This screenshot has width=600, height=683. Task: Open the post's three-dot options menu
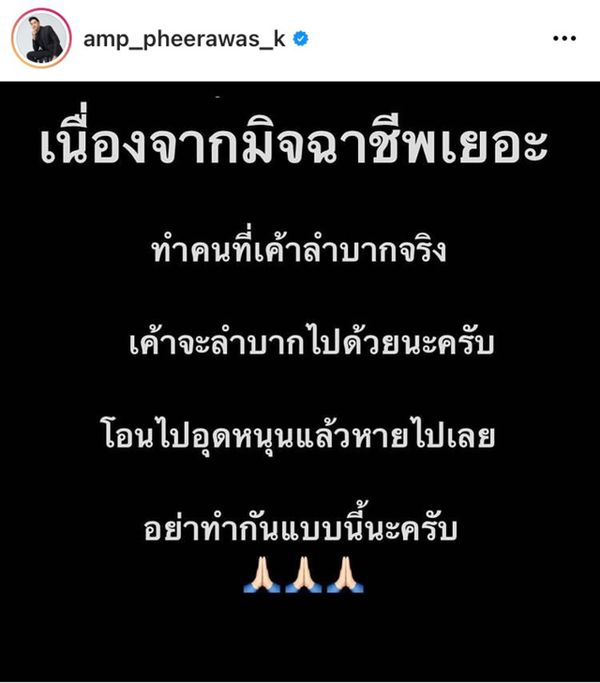563,40
